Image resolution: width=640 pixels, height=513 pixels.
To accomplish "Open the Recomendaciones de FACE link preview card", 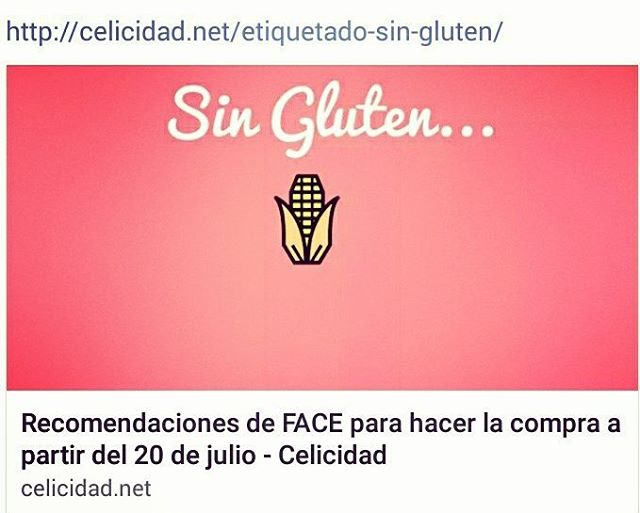I will coord(320,439).
